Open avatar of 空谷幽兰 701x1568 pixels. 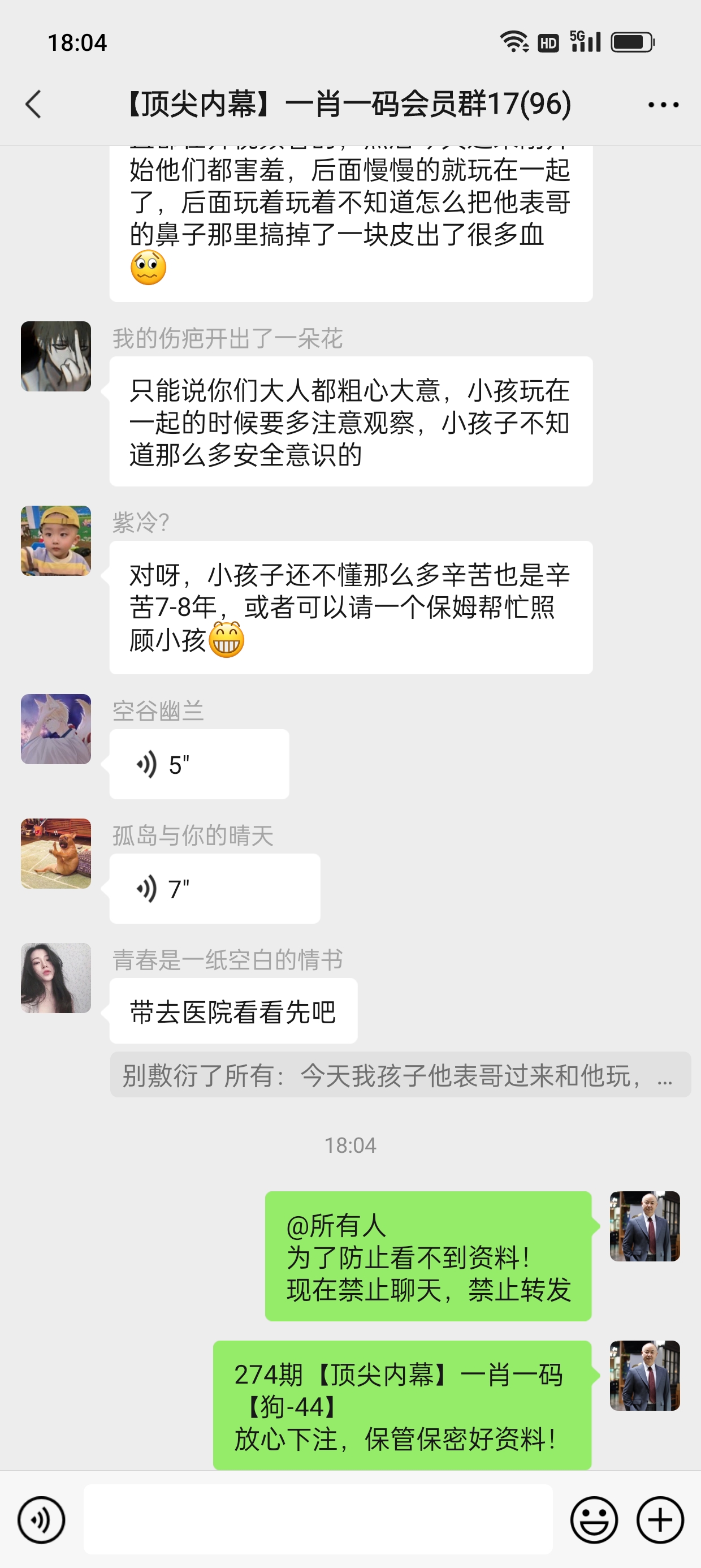tap(56, 729)
